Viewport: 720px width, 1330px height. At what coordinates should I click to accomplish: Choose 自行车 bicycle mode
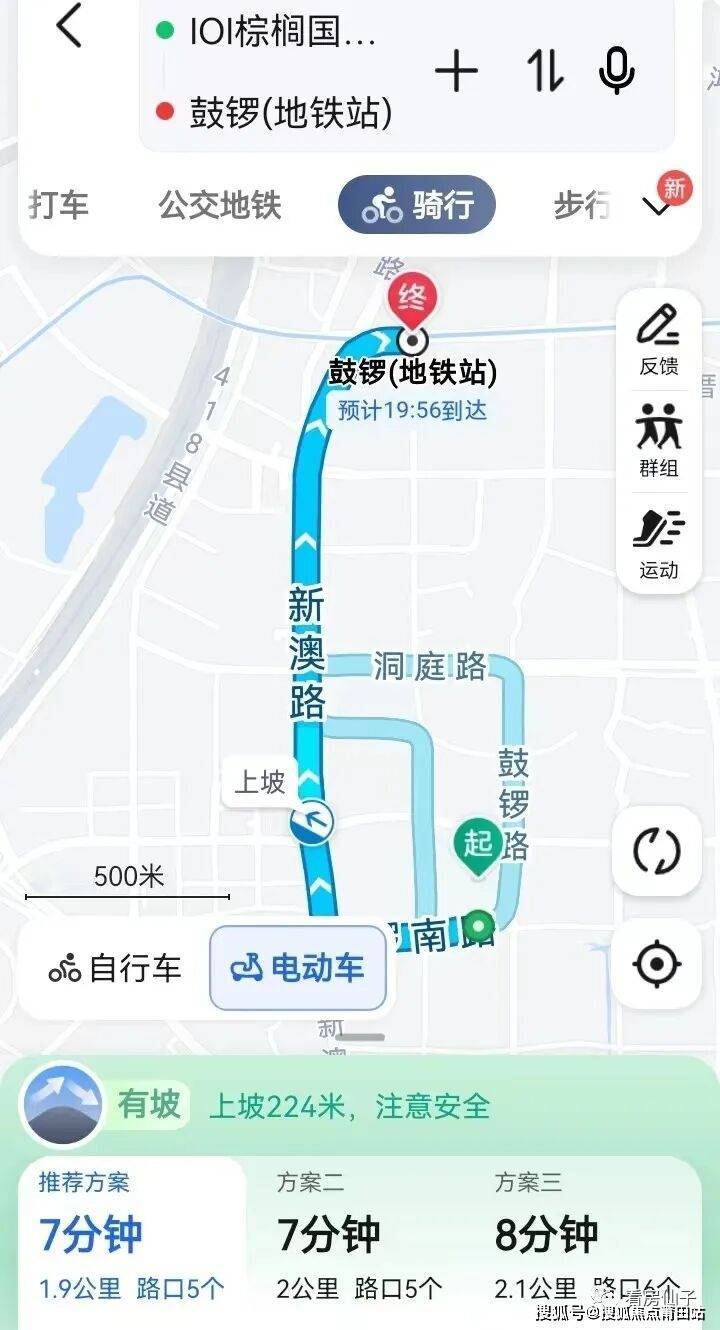point(116,968)
